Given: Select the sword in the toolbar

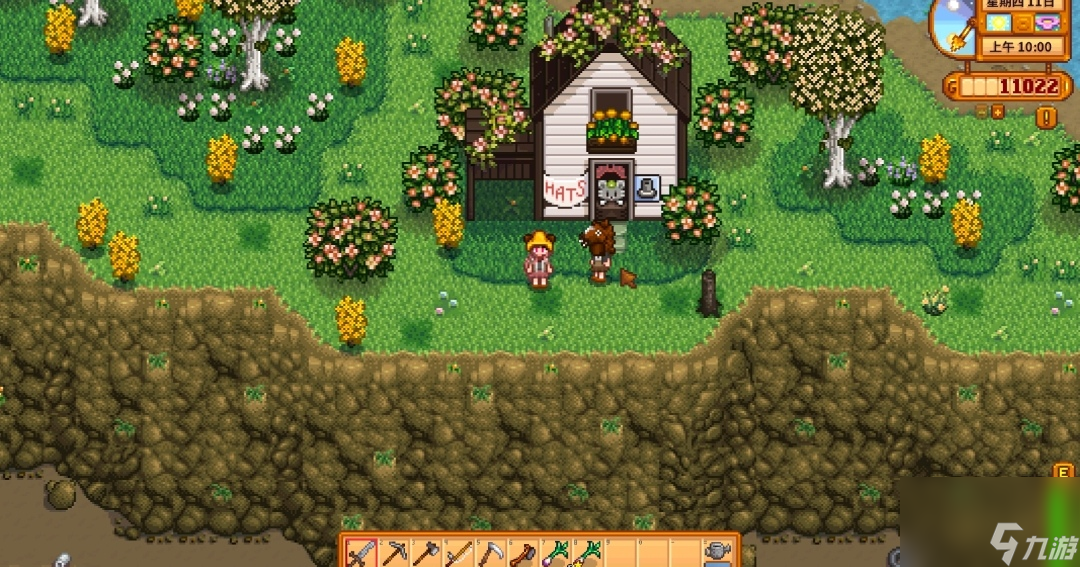Looking at the screenshot, I should 361,553.
